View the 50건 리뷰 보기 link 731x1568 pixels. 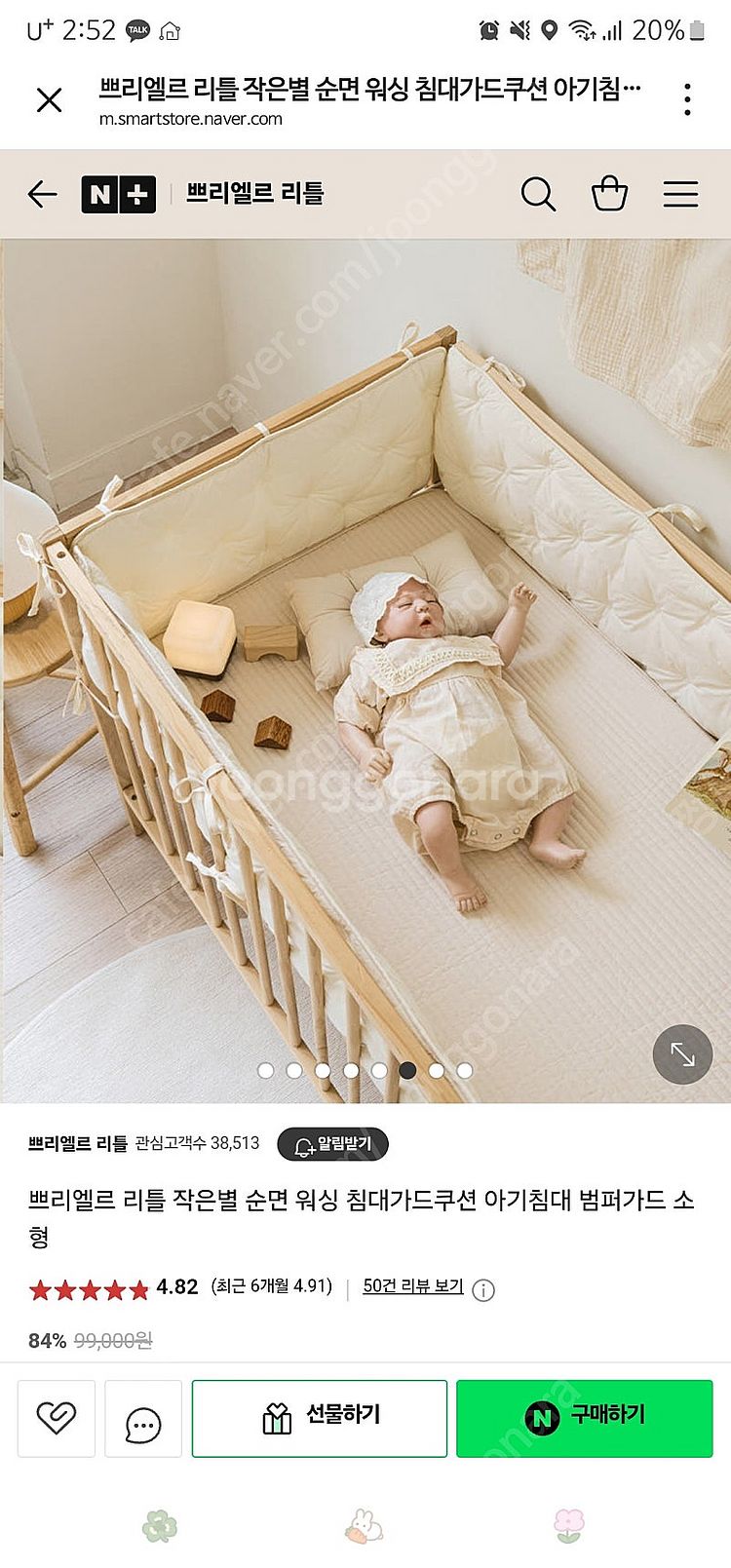pos(412,1286)
